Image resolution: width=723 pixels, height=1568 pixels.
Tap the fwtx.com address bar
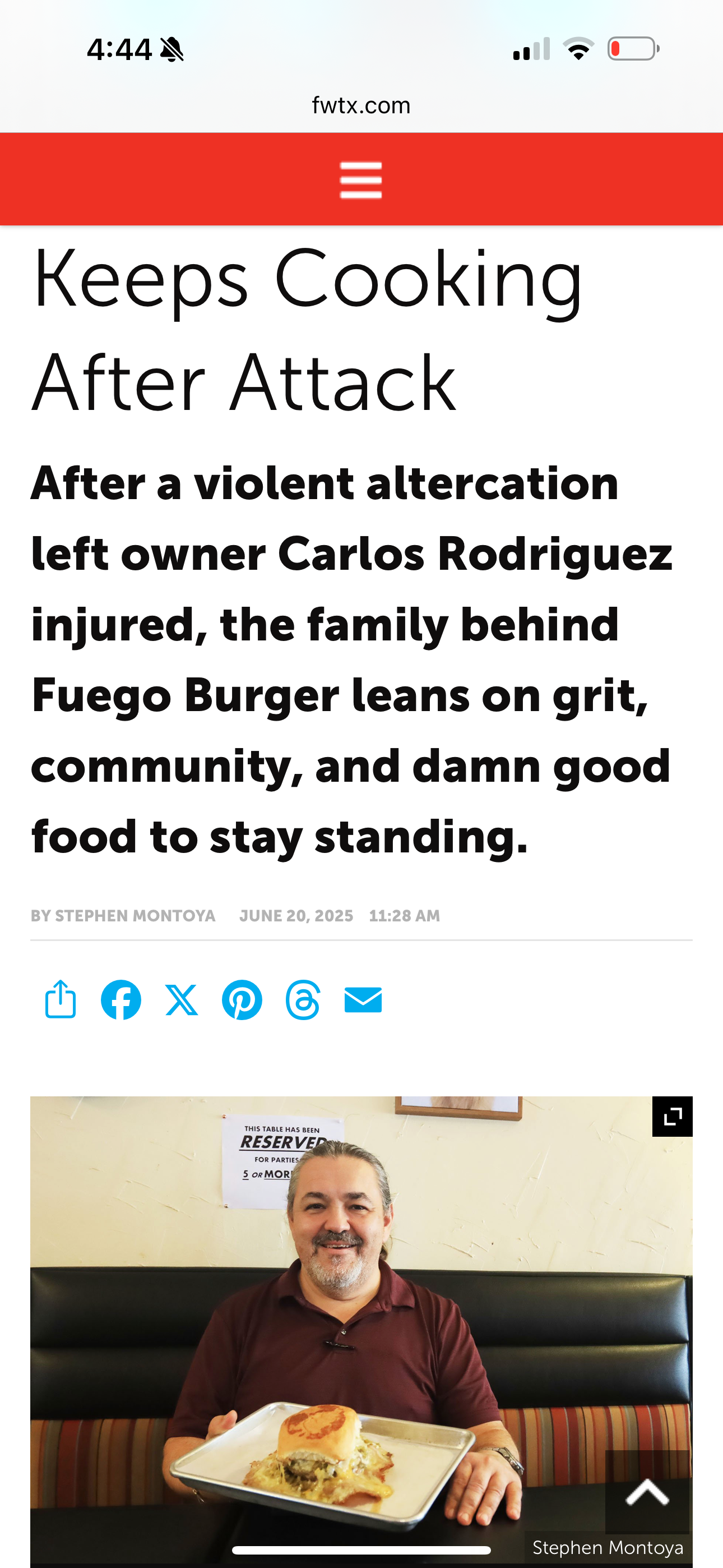[x=361, y=105]
